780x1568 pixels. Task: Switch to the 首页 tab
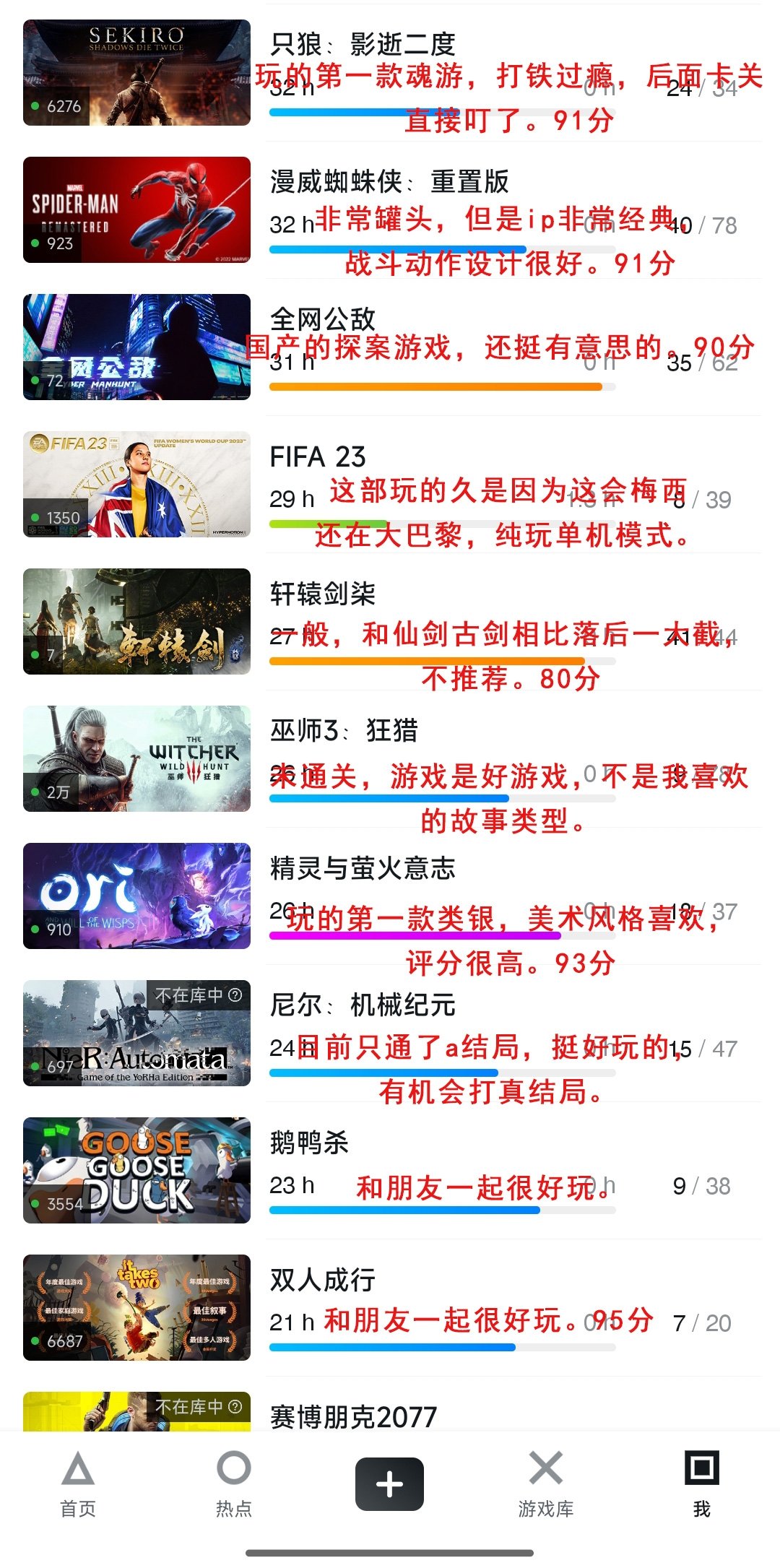tap(78, 1485)
